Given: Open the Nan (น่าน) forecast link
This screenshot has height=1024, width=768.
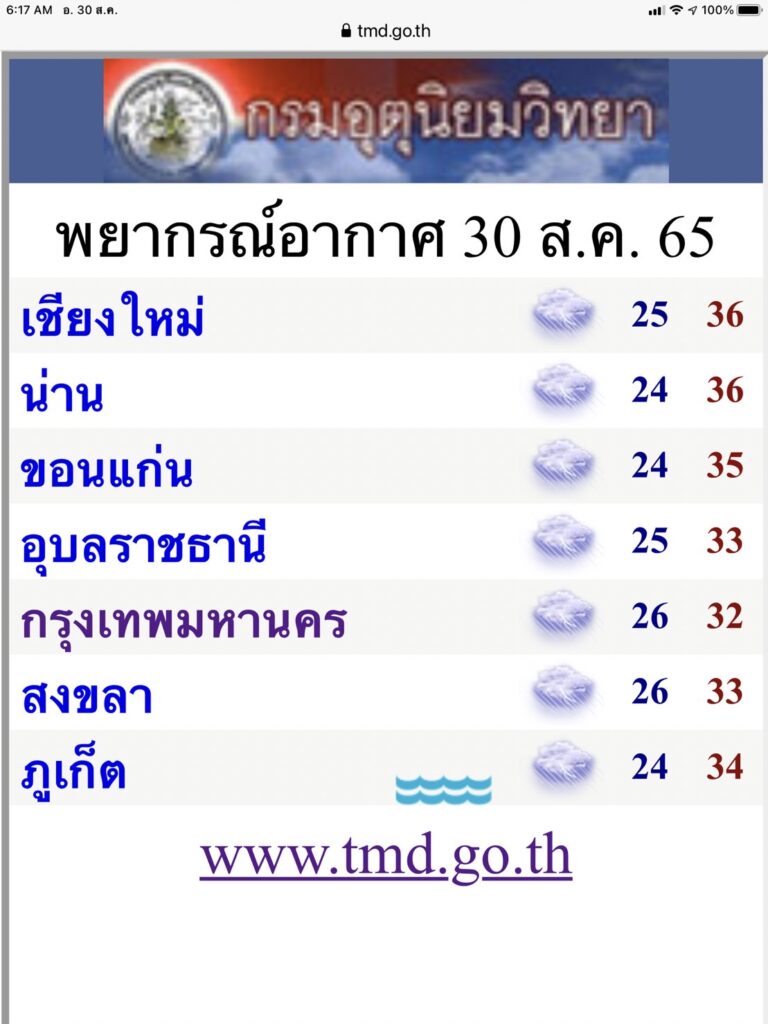Looking at the screenshot, I should (x=62, y=393).
